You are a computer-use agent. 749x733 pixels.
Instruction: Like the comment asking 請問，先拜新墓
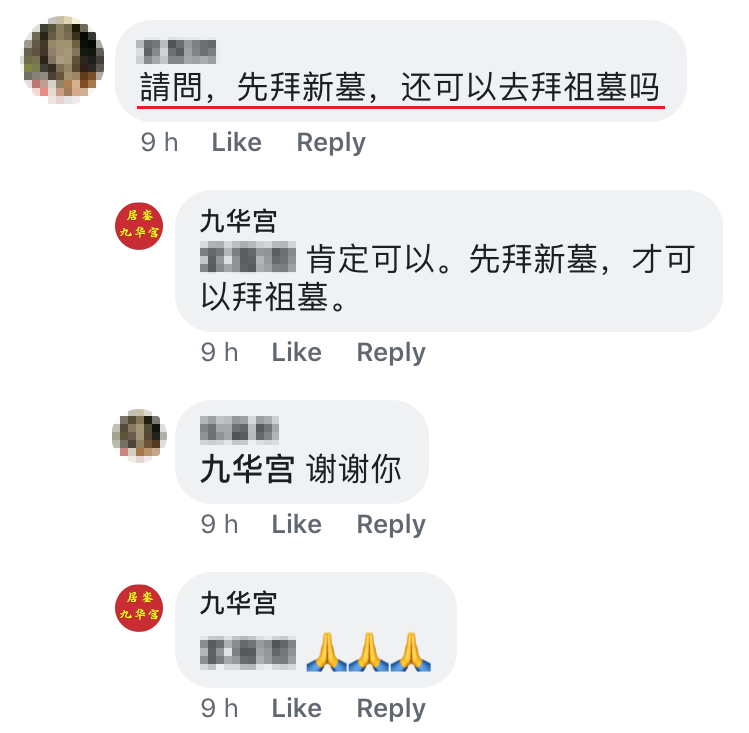pyautogui.click(x=236, y=143)
